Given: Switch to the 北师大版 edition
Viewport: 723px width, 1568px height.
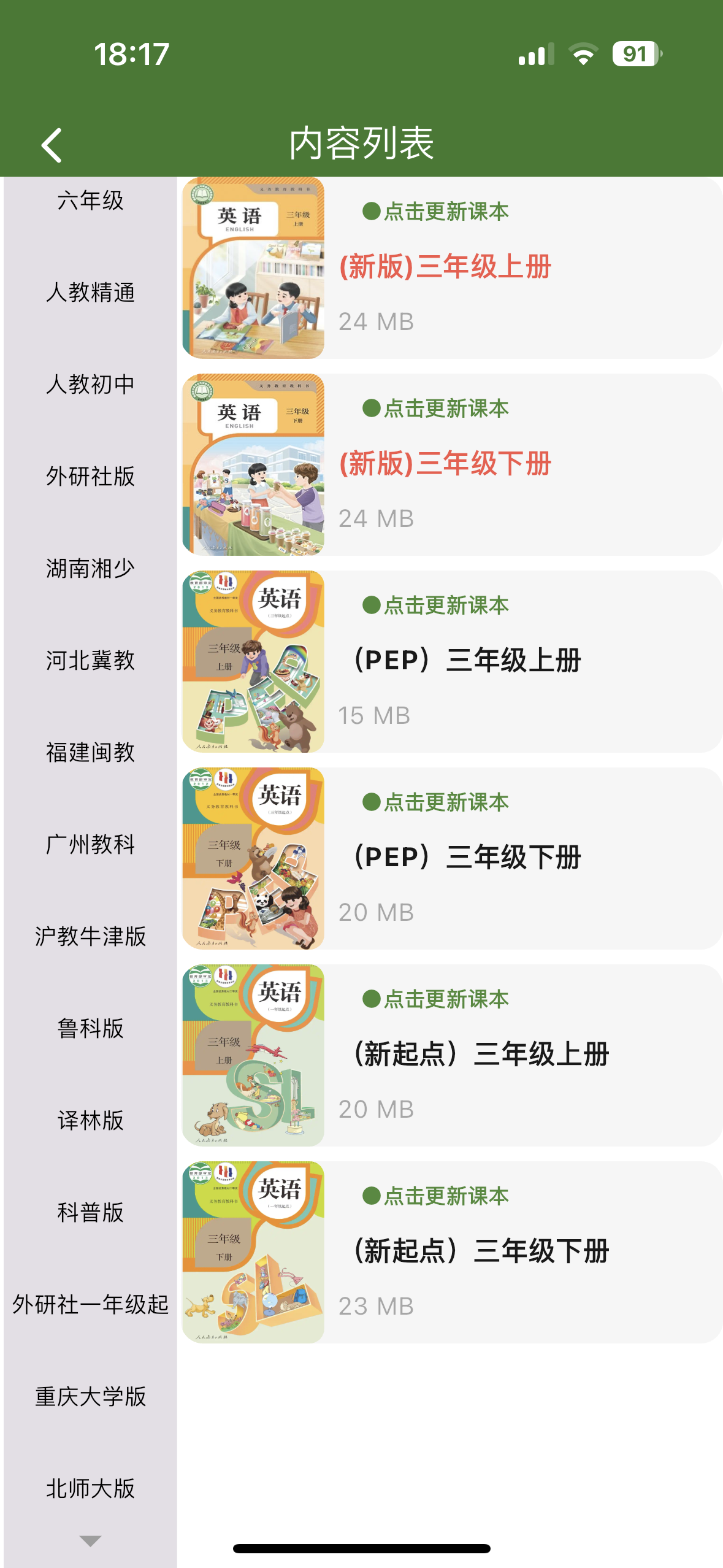Looking at the screenshot, I should (90, 1489).
